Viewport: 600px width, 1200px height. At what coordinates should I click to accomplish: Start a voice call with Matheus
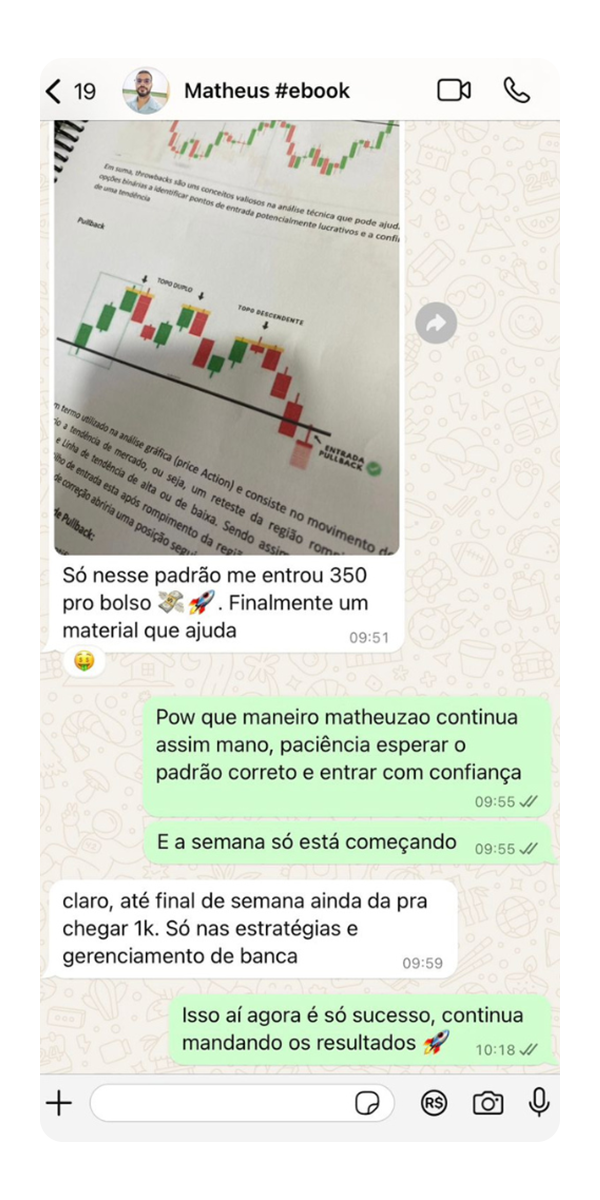click(x=516, y=91)
